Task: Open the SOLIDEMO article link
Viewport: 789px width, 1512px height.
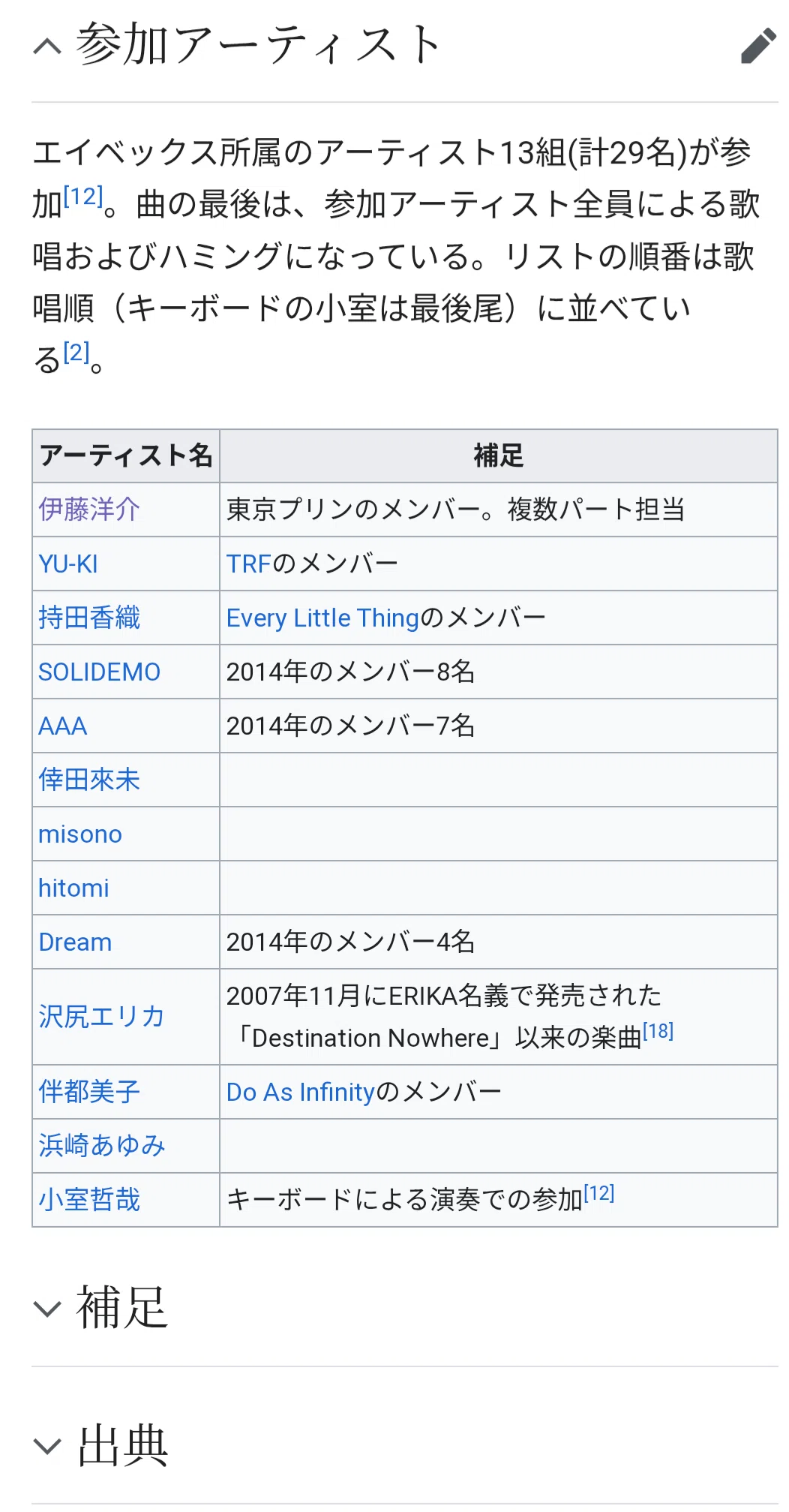Action: coord(100,672)
